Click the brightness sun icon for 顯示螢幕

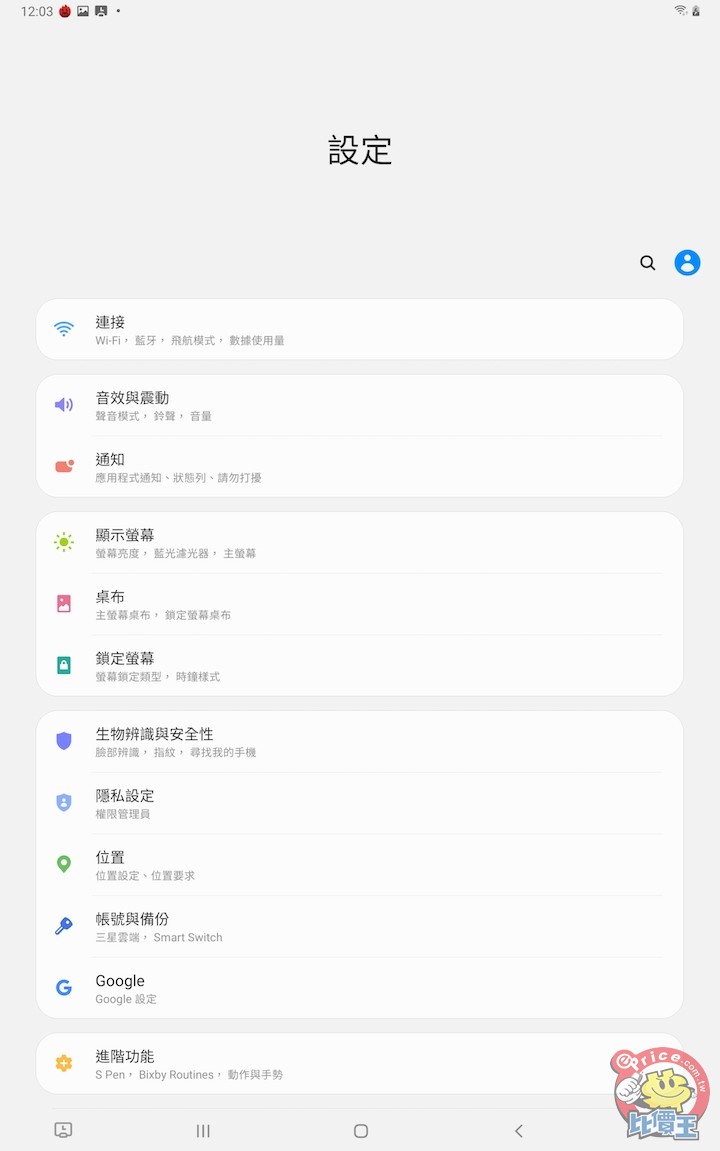64,541
